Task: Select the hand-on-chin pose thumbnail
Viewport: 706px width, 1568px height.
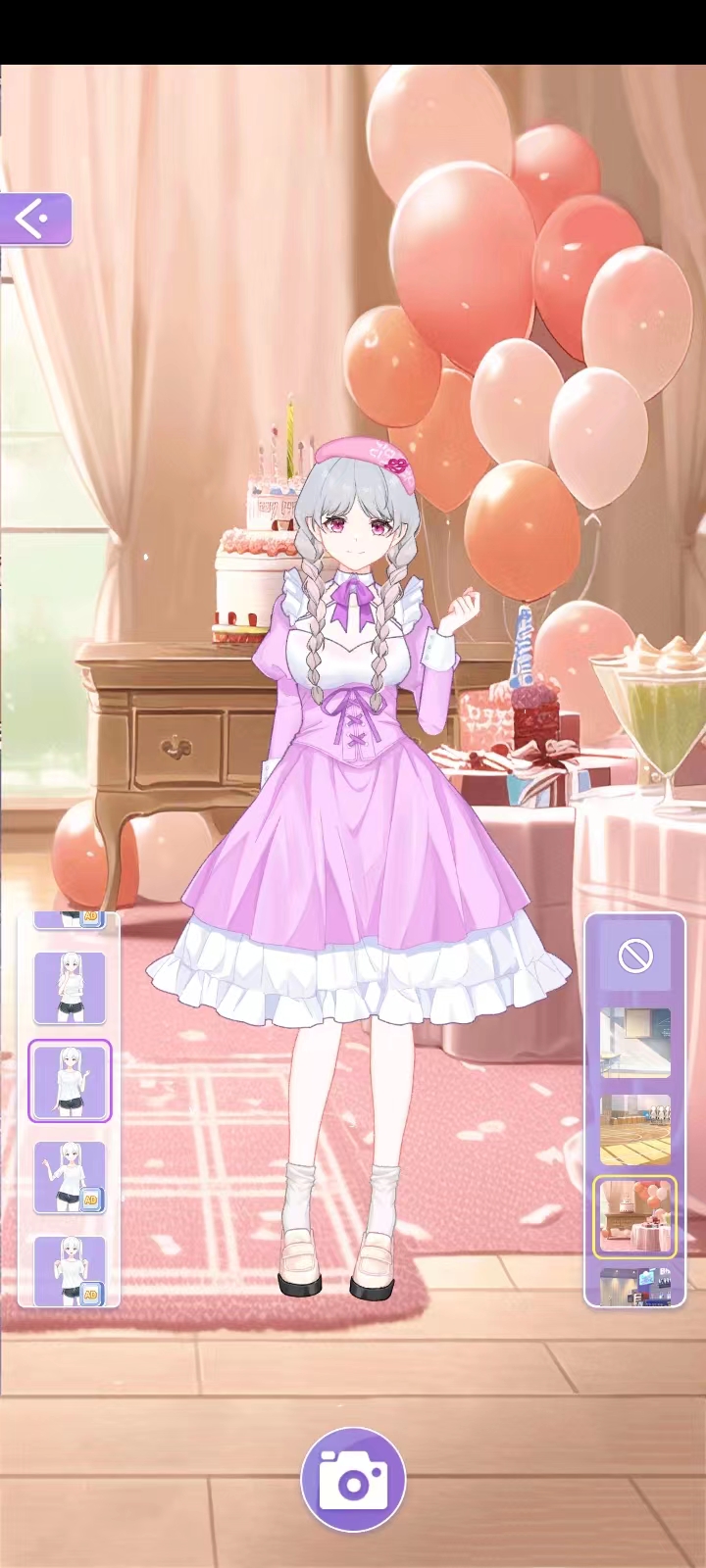Action: coord(70,988)
